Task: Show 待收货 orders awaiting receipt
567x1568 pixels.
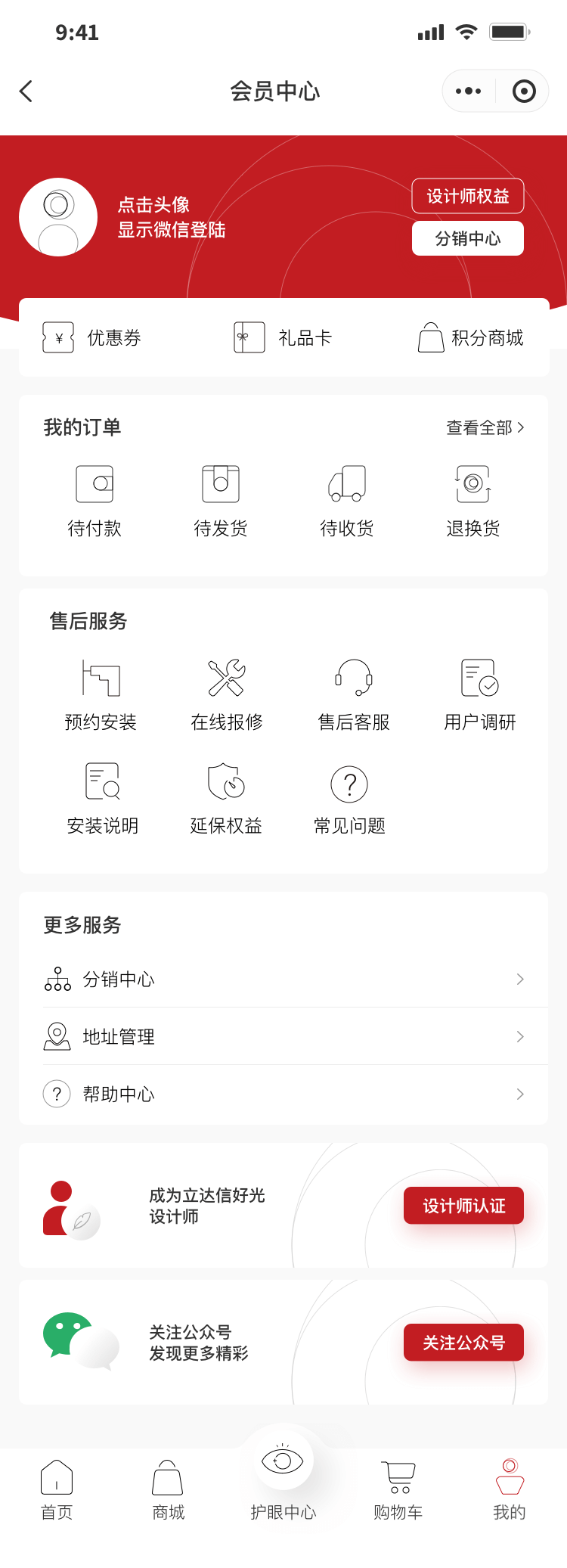Action: (x=347, y=501)
